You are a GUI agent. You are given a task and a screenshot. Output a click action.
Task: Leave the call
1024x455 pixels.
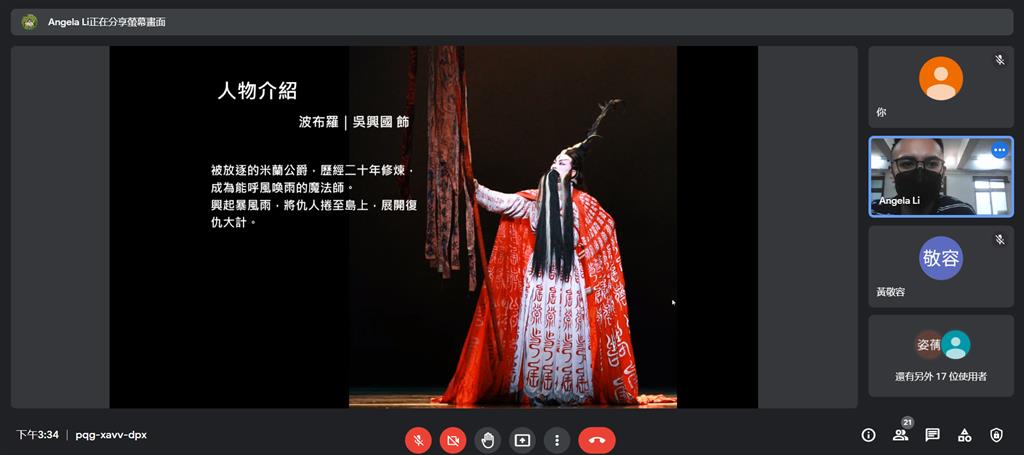tap(597, 439)
